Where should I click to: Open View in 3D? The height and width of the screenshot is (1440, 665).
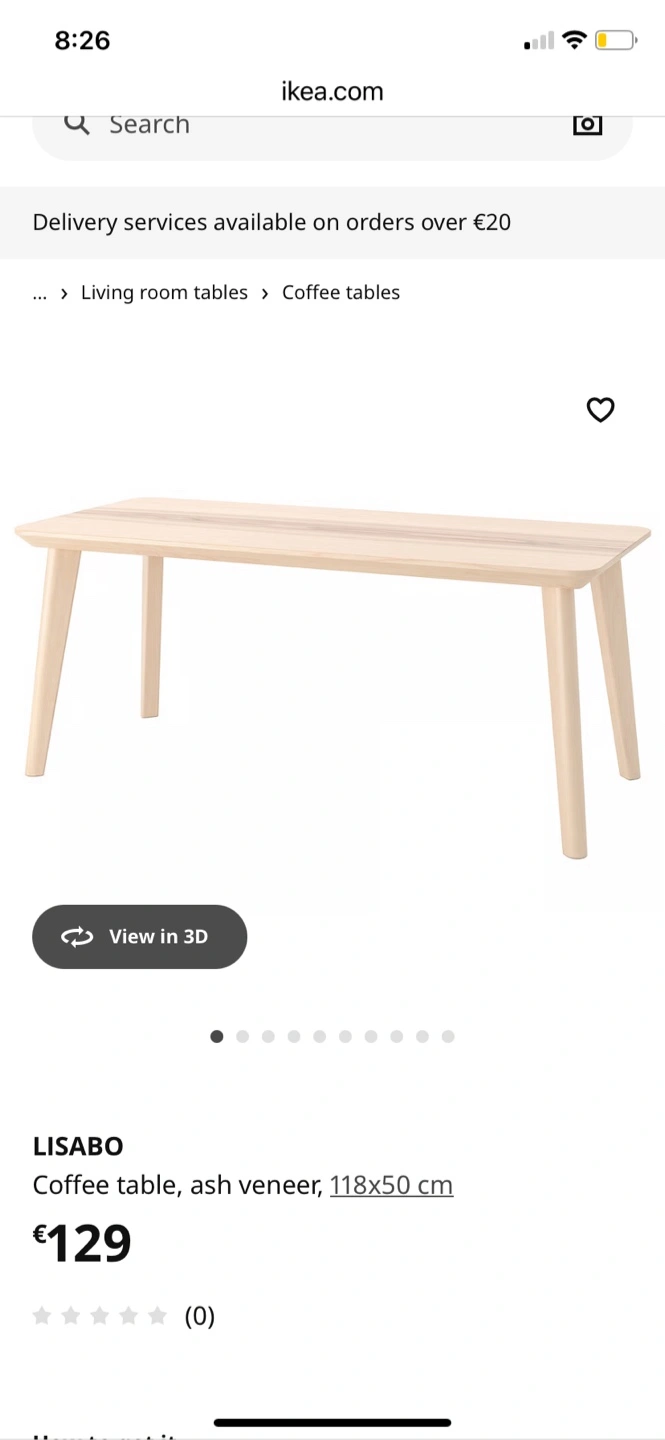tap(139, 936)
